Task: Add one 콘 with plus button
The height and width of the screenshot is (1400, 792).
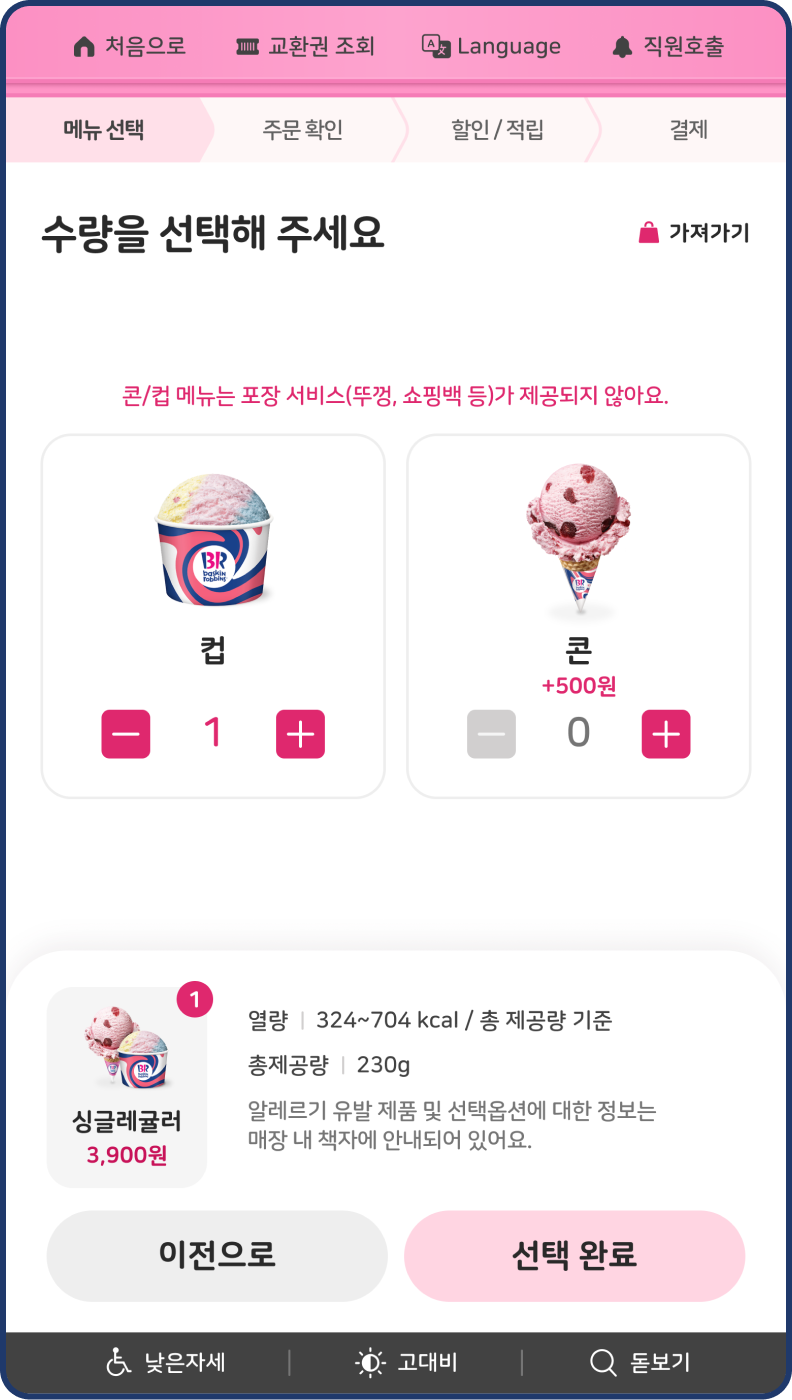Action: tap(666, 734)
